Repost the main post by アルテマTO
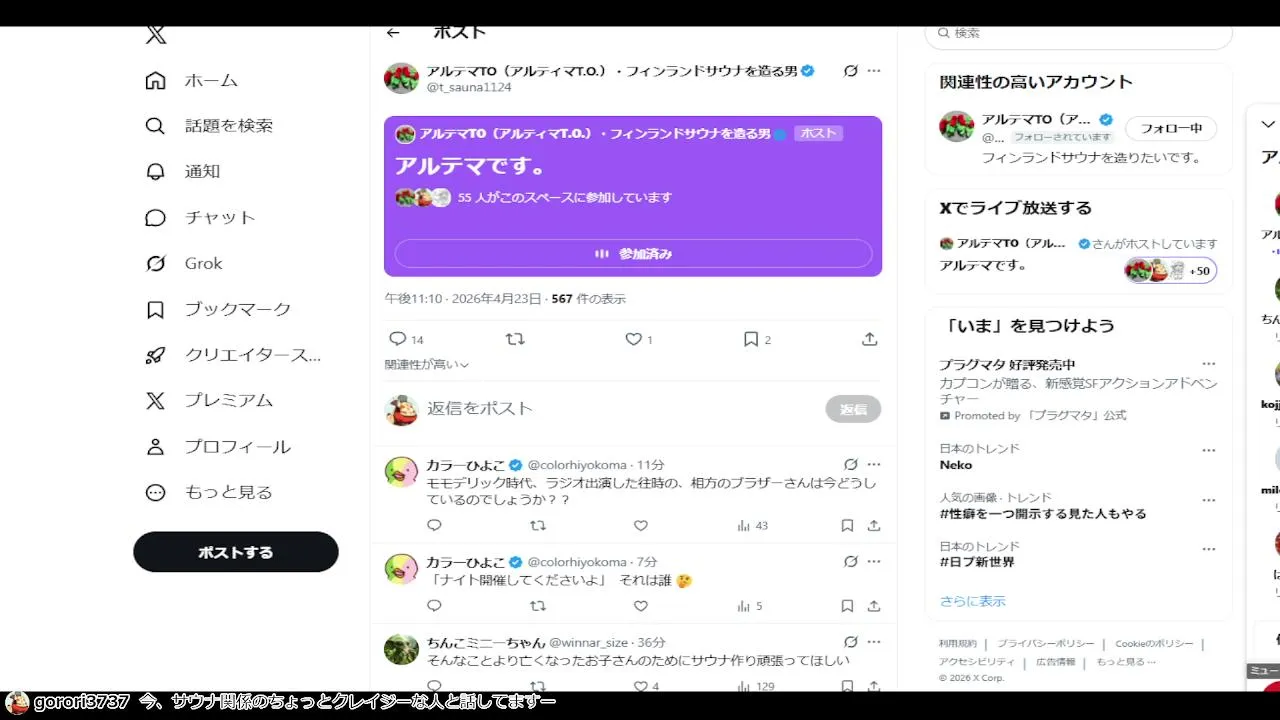 (515, 339)
